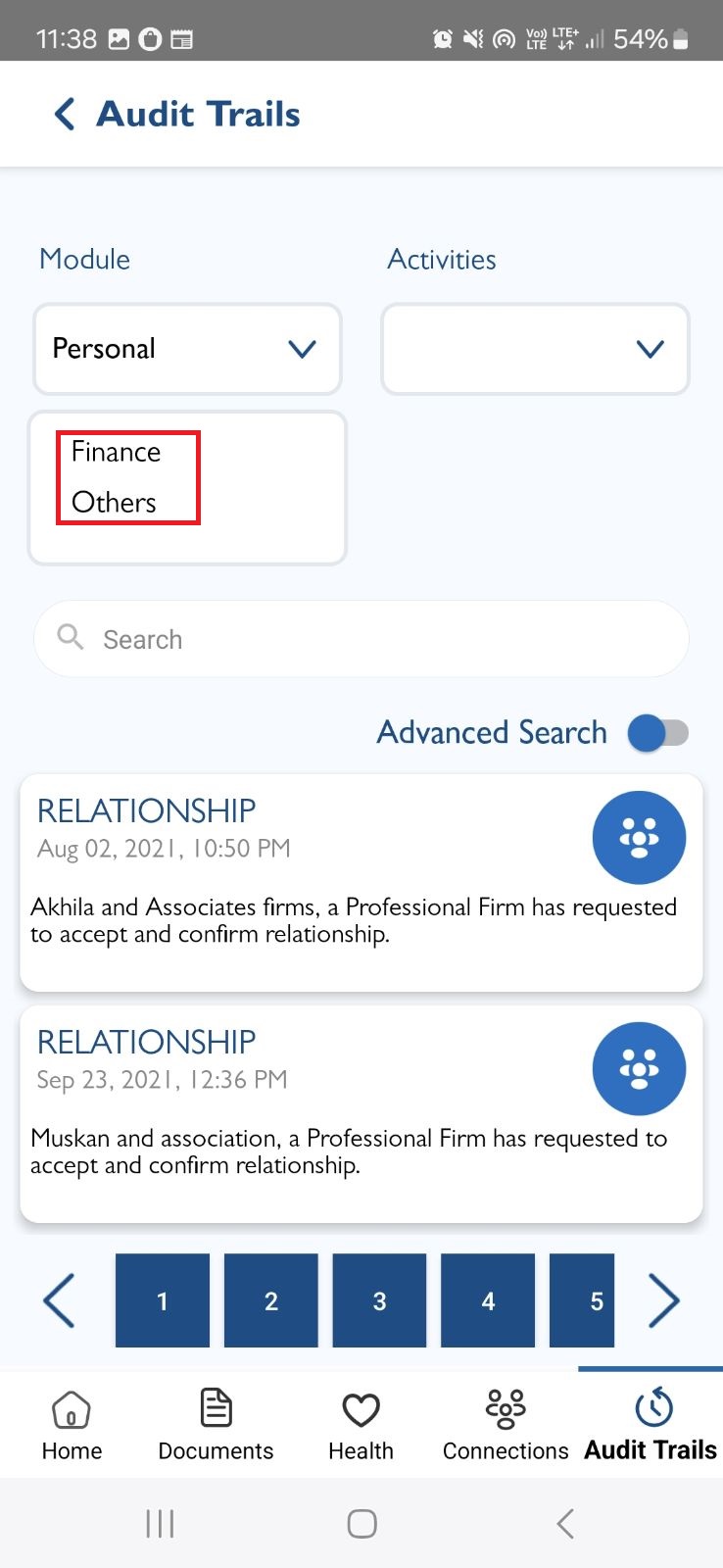Tap the Search field

click(361, 639)
